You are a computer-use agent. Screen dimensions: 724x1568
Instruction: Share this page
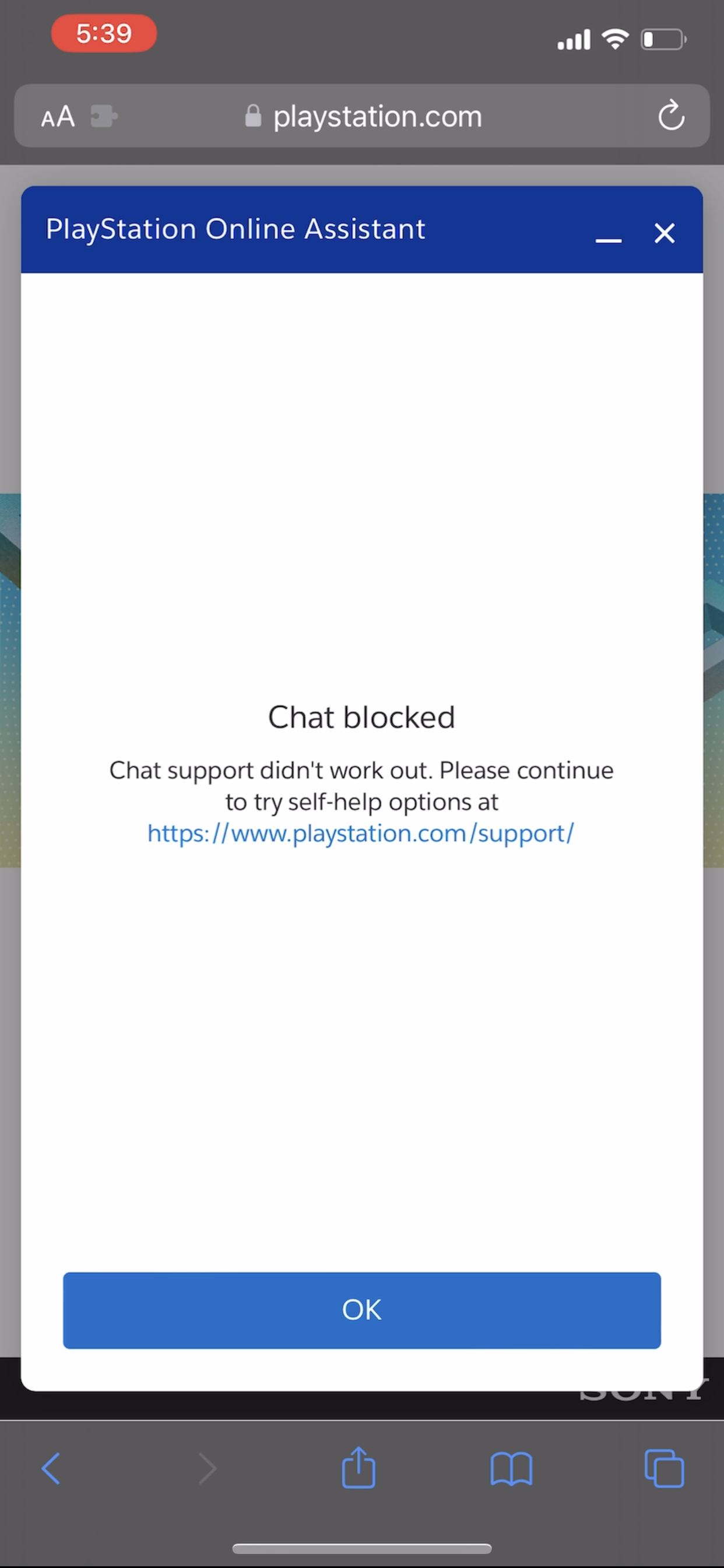359,1468
